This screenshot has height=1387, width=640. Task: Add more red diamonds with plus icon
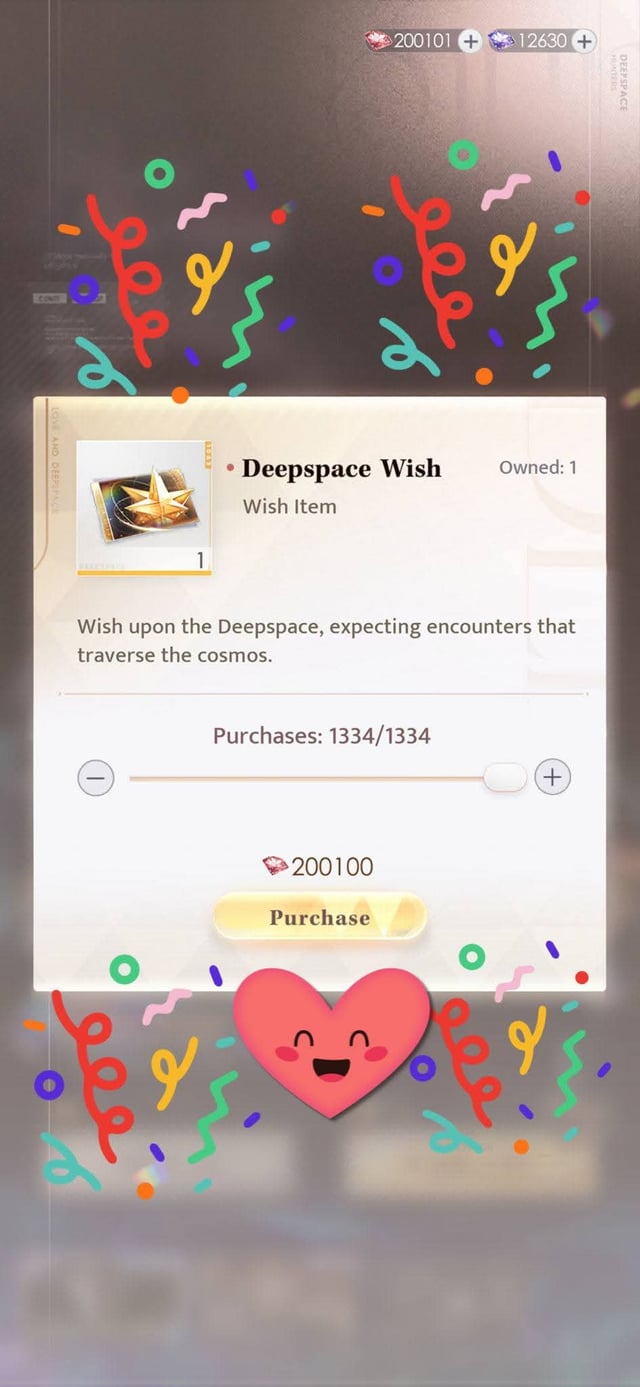pos(470,41)
